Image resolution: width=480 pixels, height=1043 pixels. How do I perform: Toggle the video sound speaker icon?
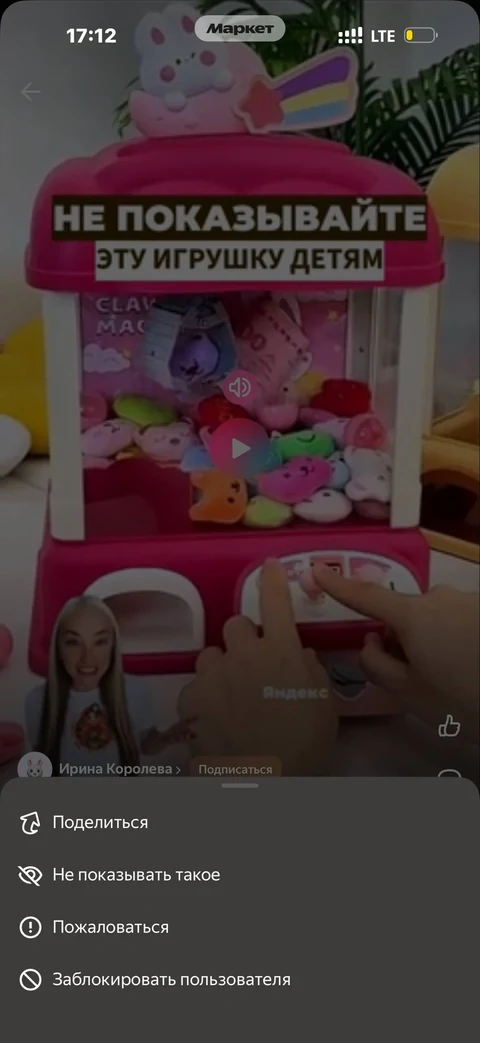(x=239, y=387)
